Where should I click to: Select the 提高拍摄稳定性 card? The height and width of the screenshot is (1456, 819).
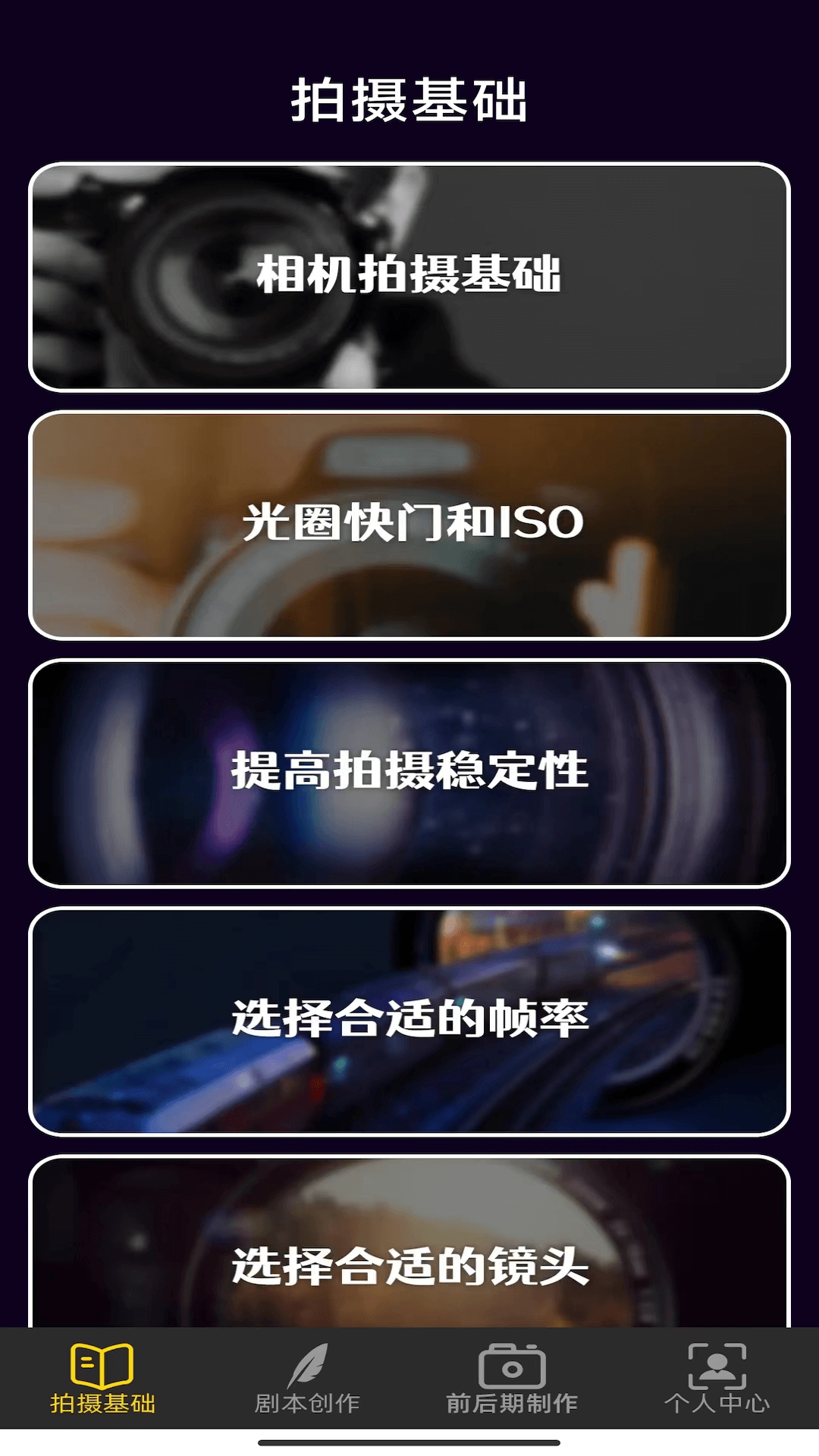pos(409,772)
